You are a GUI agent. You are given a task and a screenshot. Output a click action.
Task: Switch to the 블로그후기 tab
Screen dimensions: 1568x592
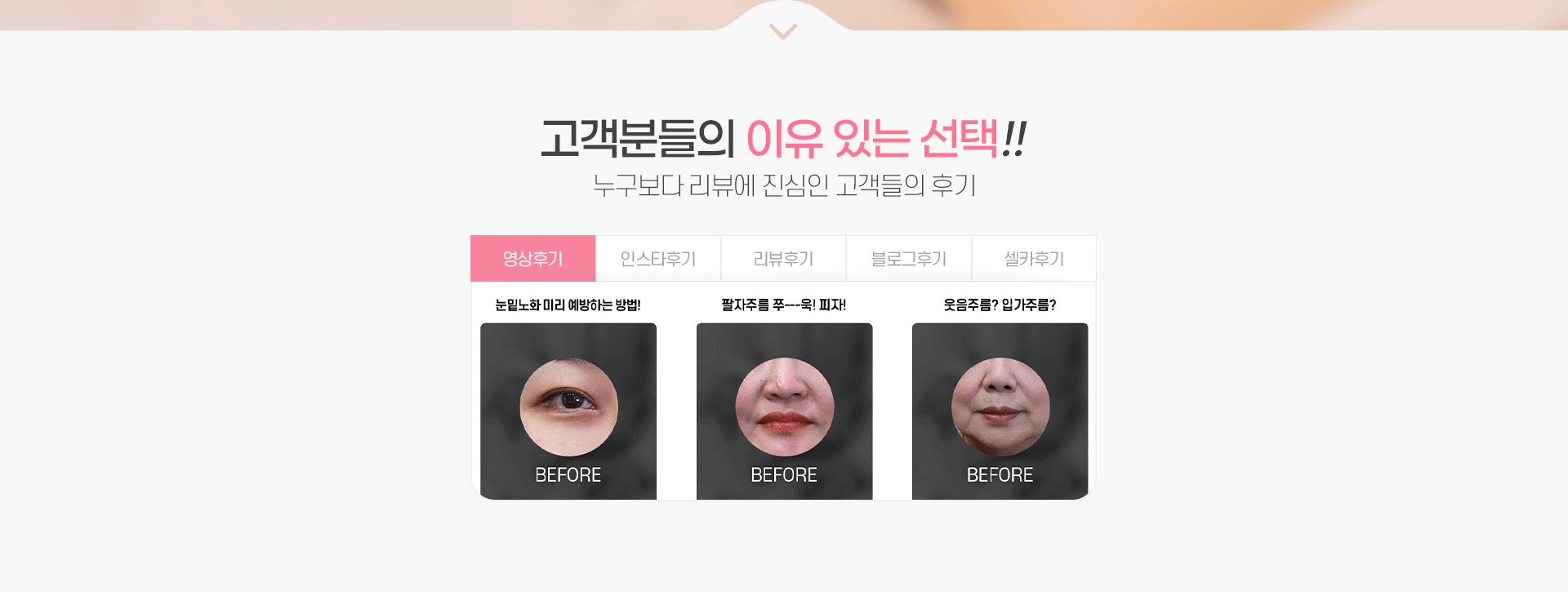pyautogui.click(x=909, y=259)
